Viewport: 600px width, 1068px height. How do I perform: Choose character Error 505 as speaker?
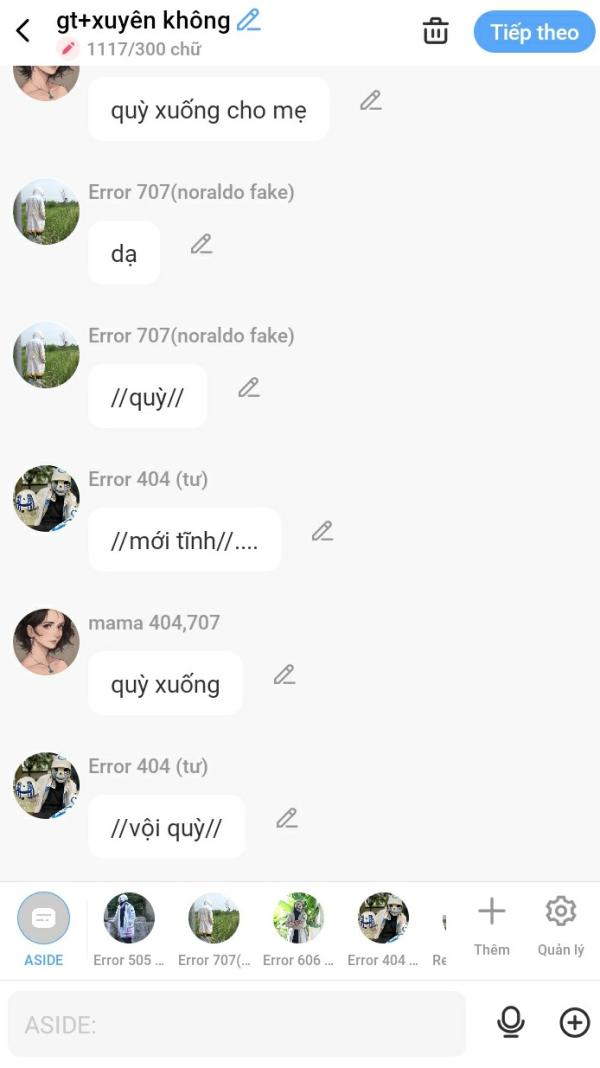point(129,928)
